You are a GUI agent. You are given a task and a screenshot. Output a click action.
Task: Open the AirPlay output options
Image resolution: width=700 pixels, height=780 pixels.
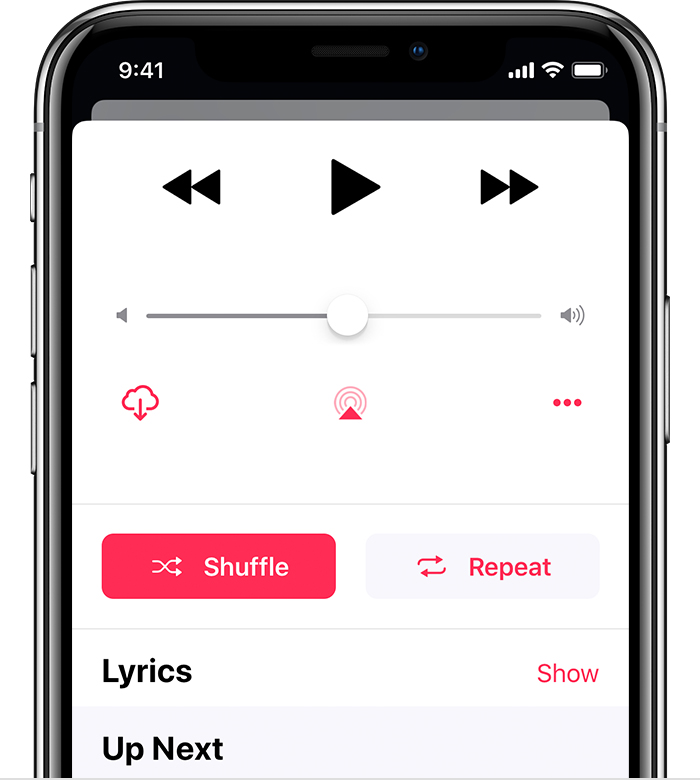coord(350,403)
